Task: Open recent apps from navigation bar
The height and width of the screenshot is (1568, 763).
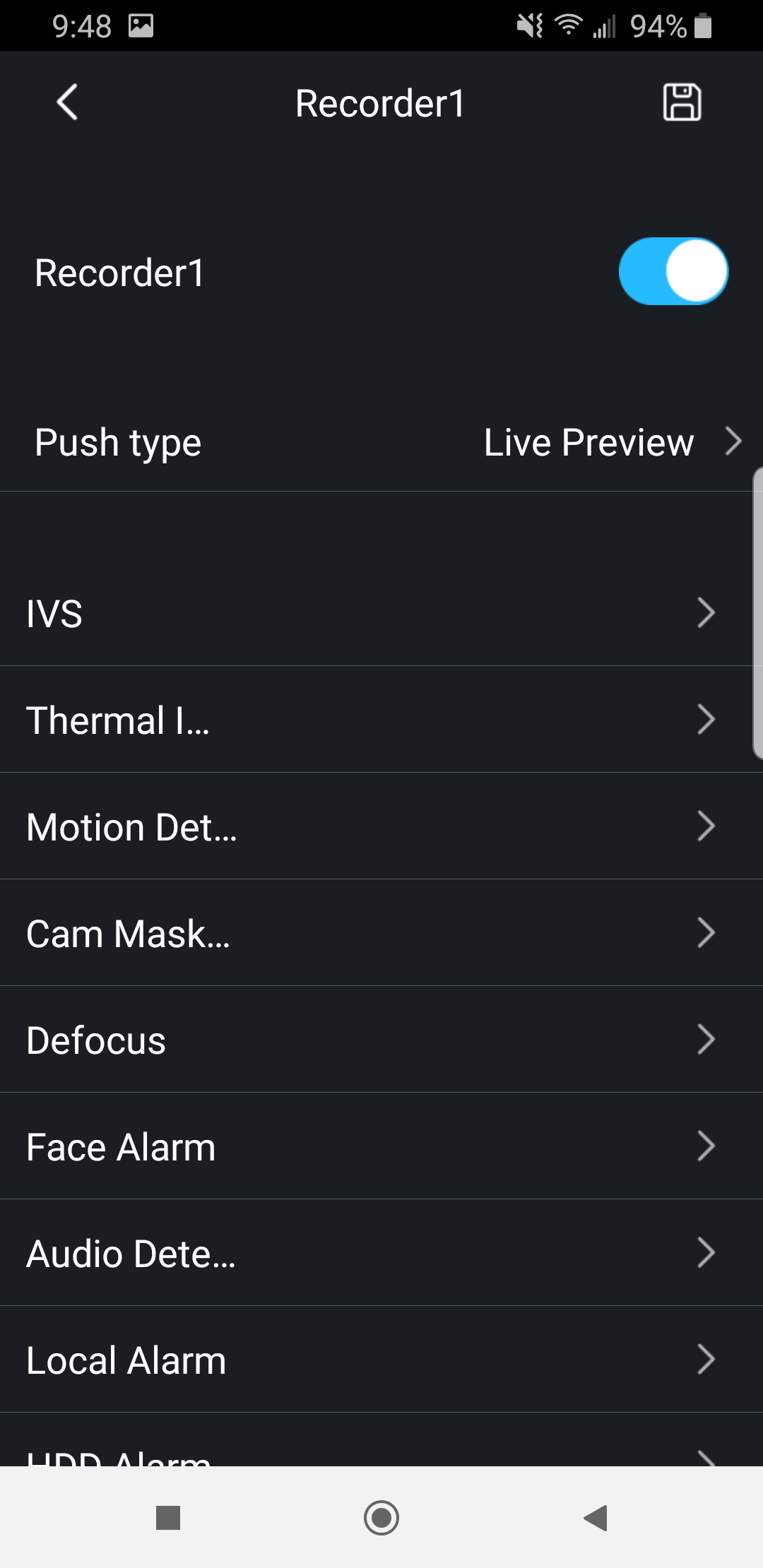Action: pyautogui.click(x=168, y=1517)
